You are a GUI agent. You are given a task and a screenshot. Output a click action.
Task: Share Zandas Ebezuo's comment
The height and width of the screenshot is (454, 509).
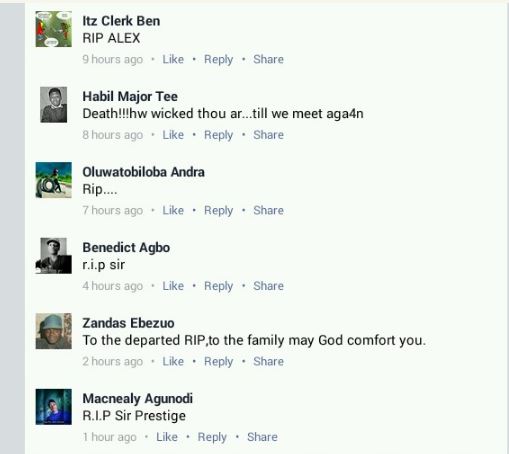[268, 361]
